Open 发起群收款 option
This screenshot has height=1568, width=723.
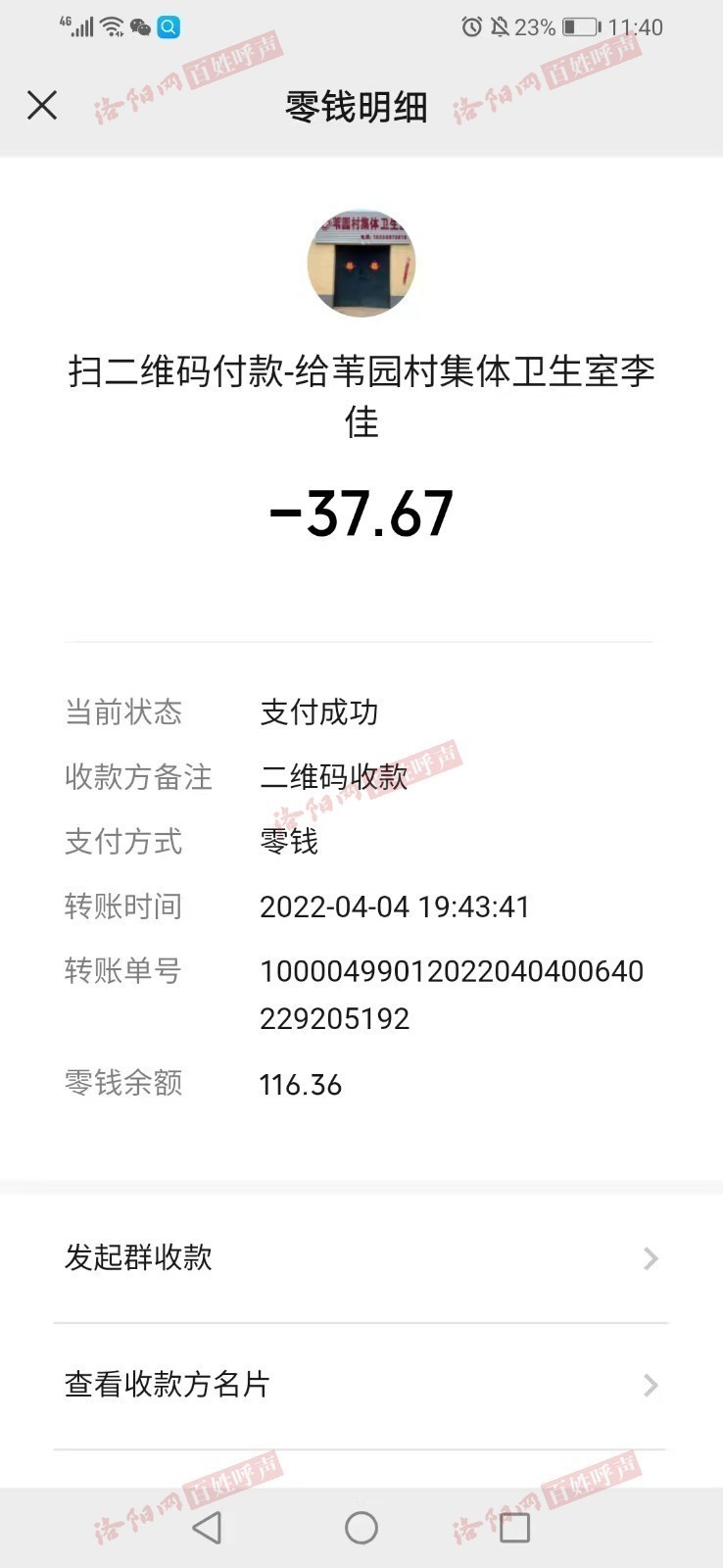pos(361,1258)
